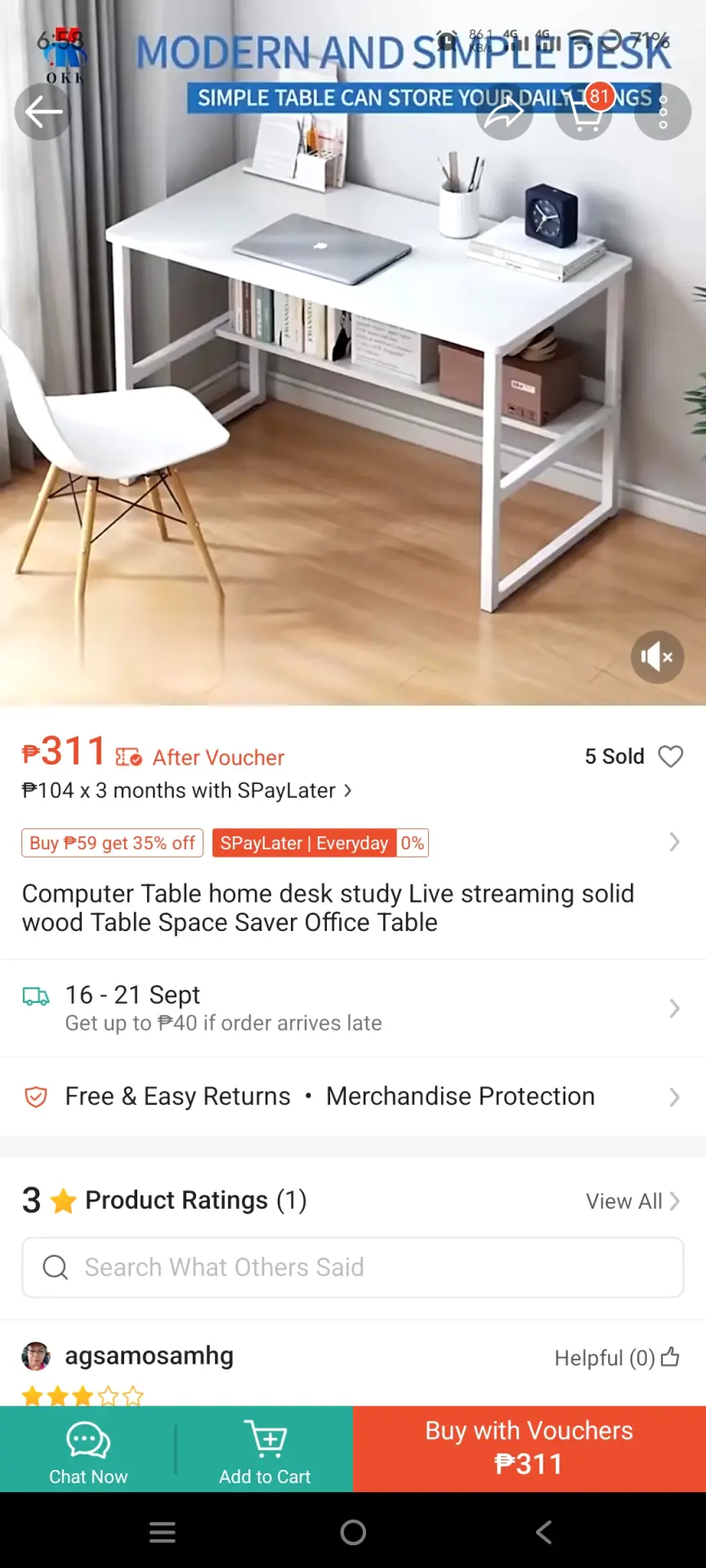The image size is (706, 1568).
Task: Mark agsamosamhg's review as Helpful
Action: pos(617,1357)
